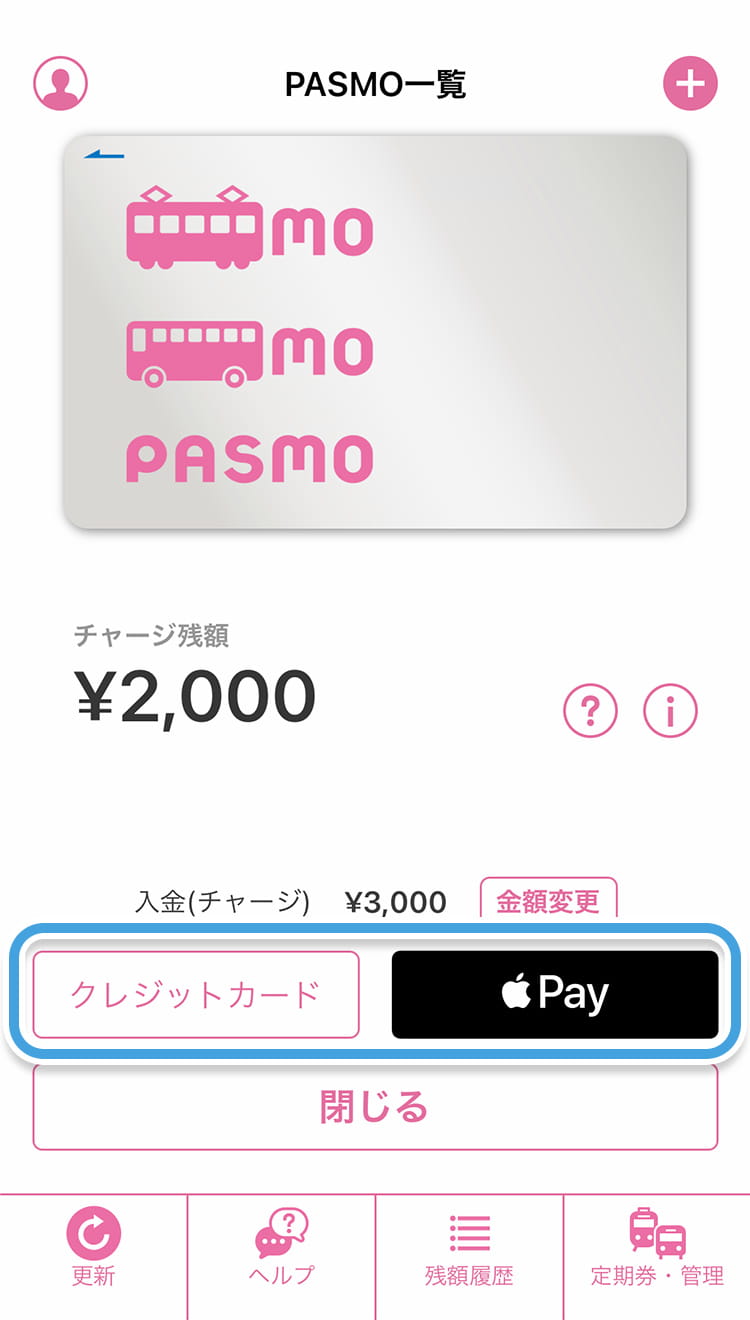Select the 残額履歴 list icon
This screenshot has height=1320, width=750.
469,1232
